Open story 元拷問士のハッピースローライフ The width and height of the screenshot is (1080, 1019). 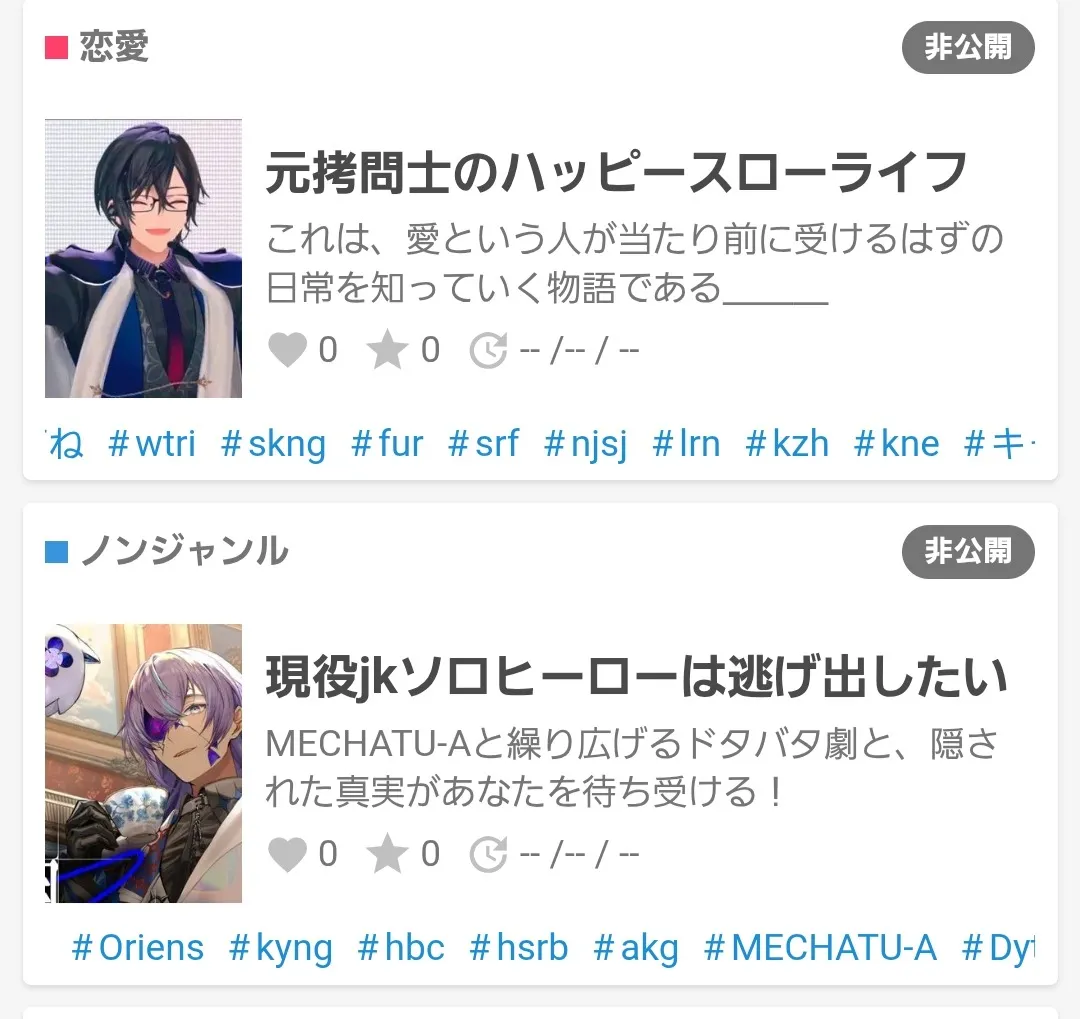pos(615,174)
